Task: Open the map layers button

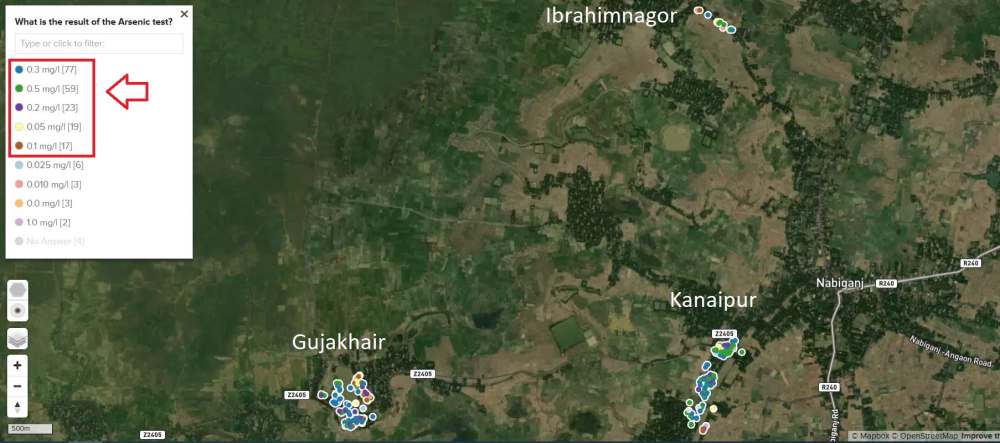Action: (x=18, y=339)
